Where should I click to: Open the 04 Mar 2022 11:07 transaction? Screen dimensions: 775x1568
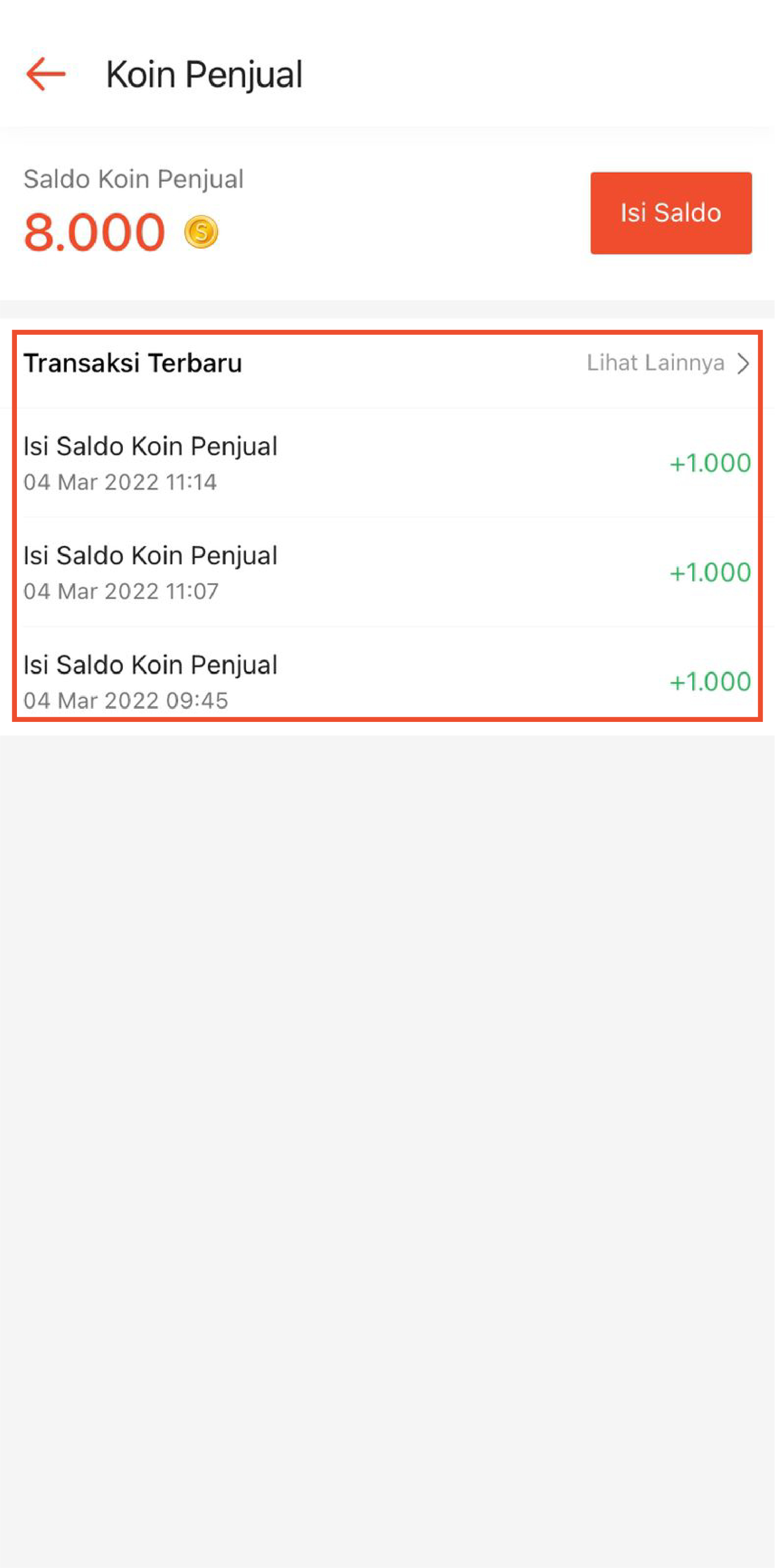[x=387, y=572]
